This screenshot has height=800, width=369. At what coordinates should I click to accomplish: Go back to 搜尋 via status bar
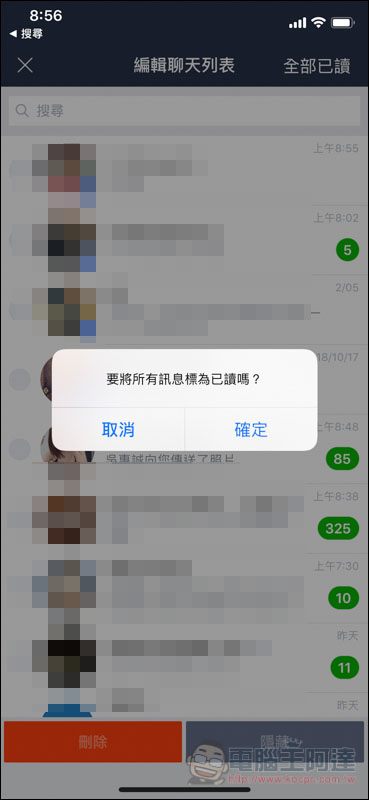(27, 34)
